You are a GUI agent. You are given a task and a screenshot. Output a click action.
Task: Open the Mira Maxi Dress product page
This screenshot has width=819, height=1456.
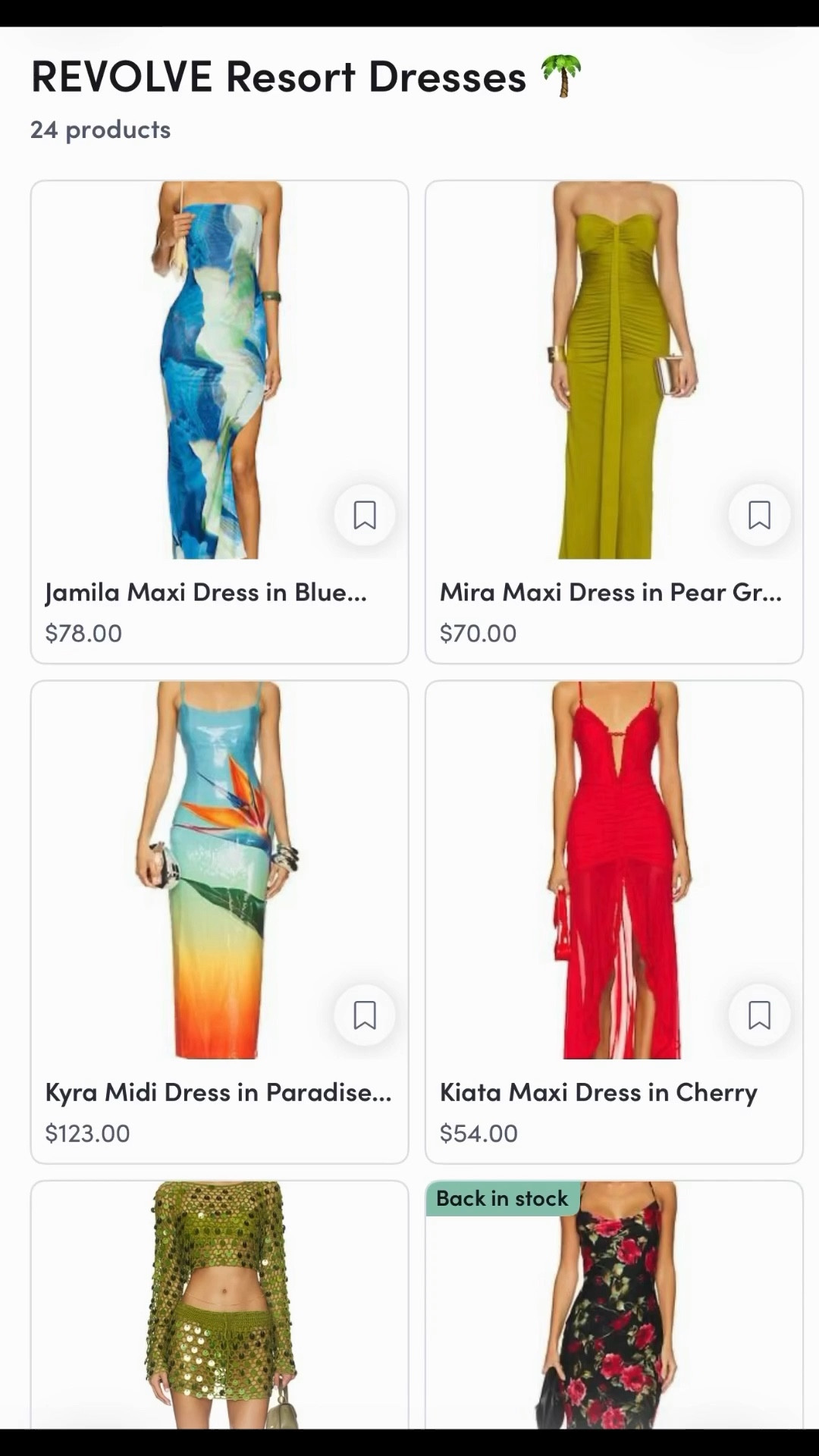pos(611,592)
